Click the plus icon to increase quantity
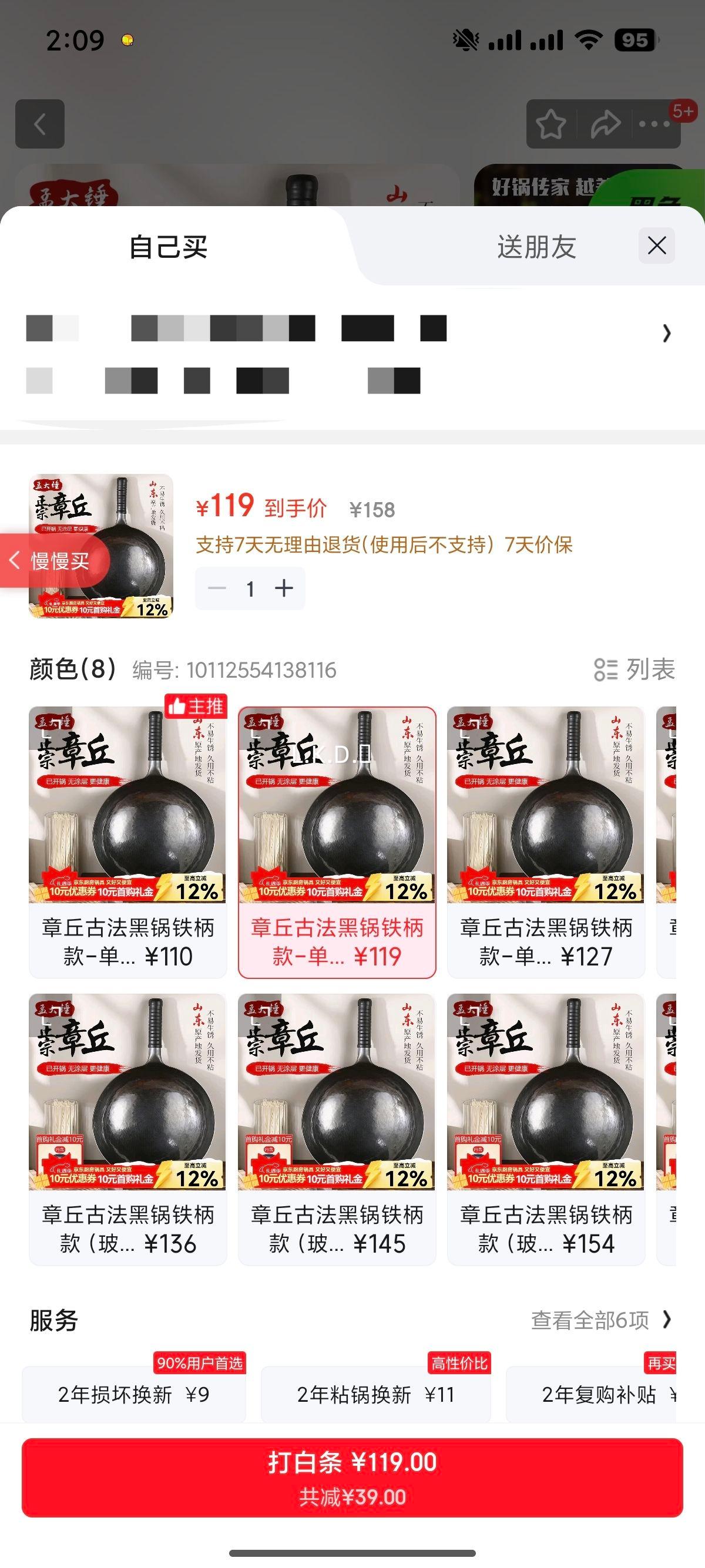 point(284,588)
